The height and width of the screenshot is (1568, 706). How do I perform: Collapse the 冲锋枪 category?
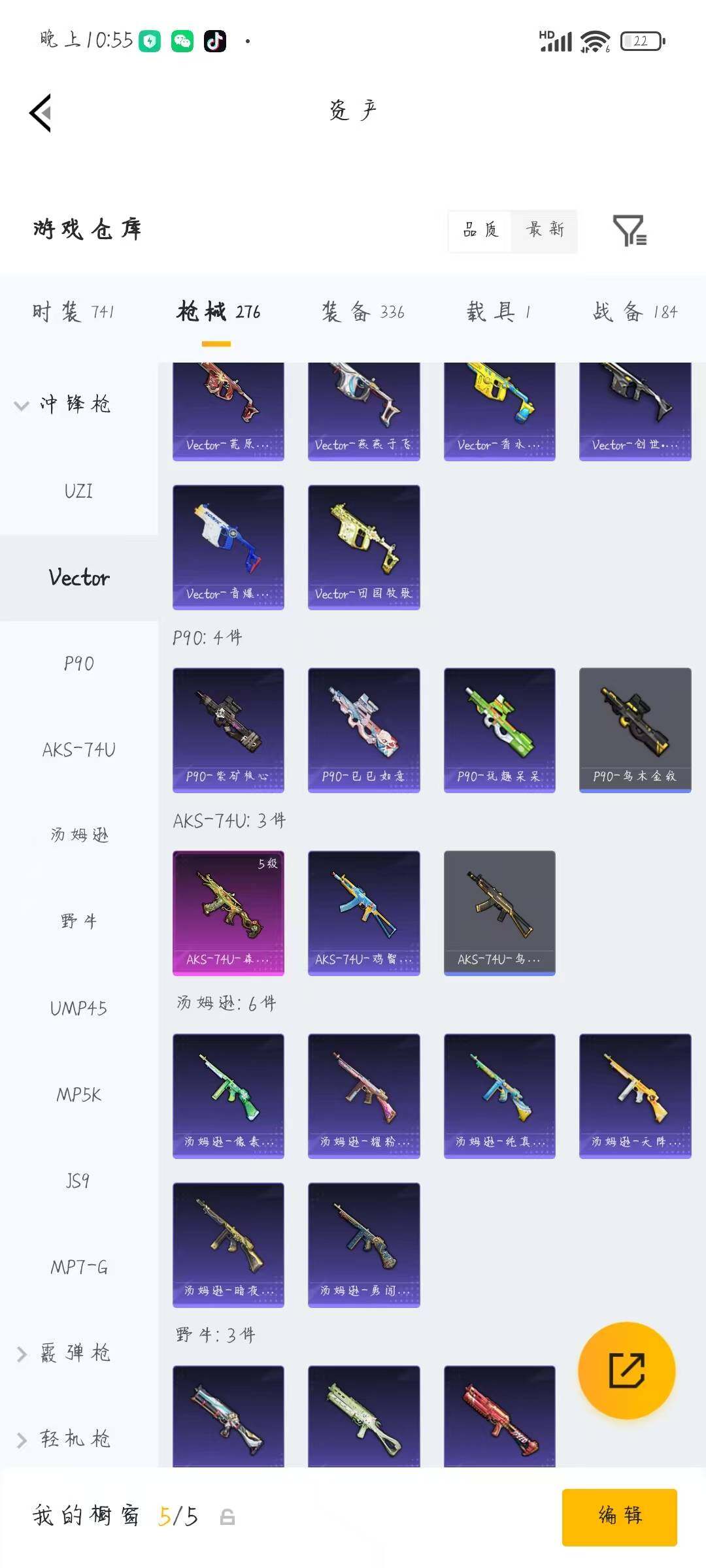pyautogui.click(x=63, y=404)
